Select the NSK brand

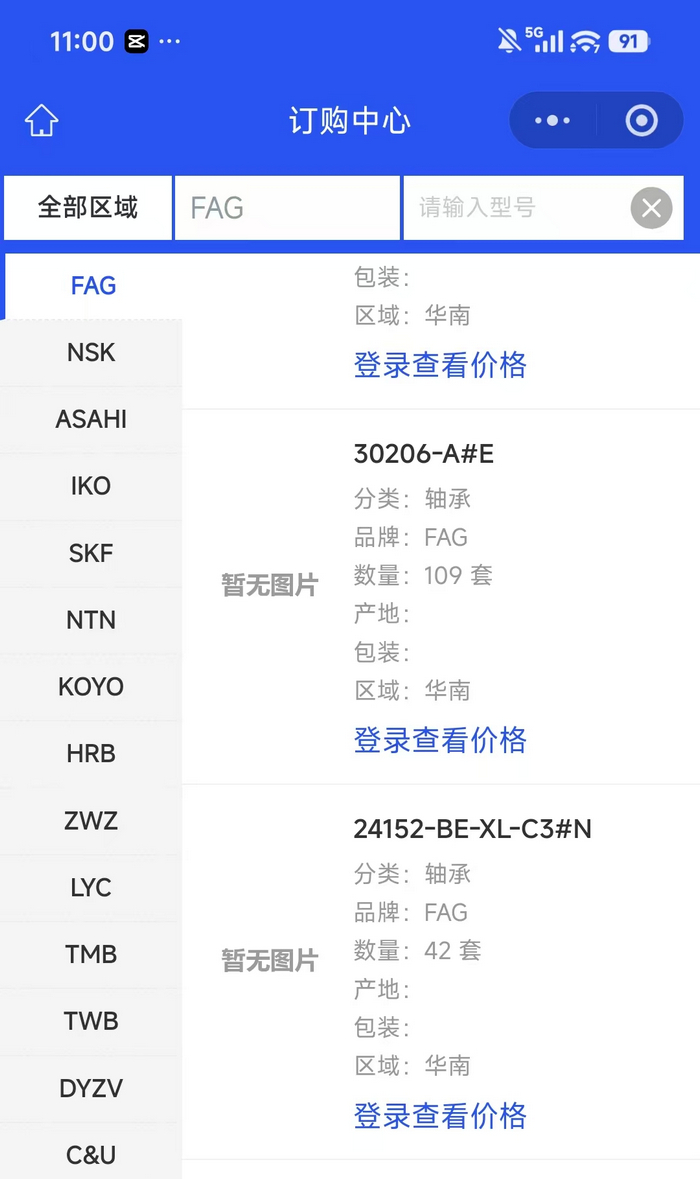coord(91,353)
